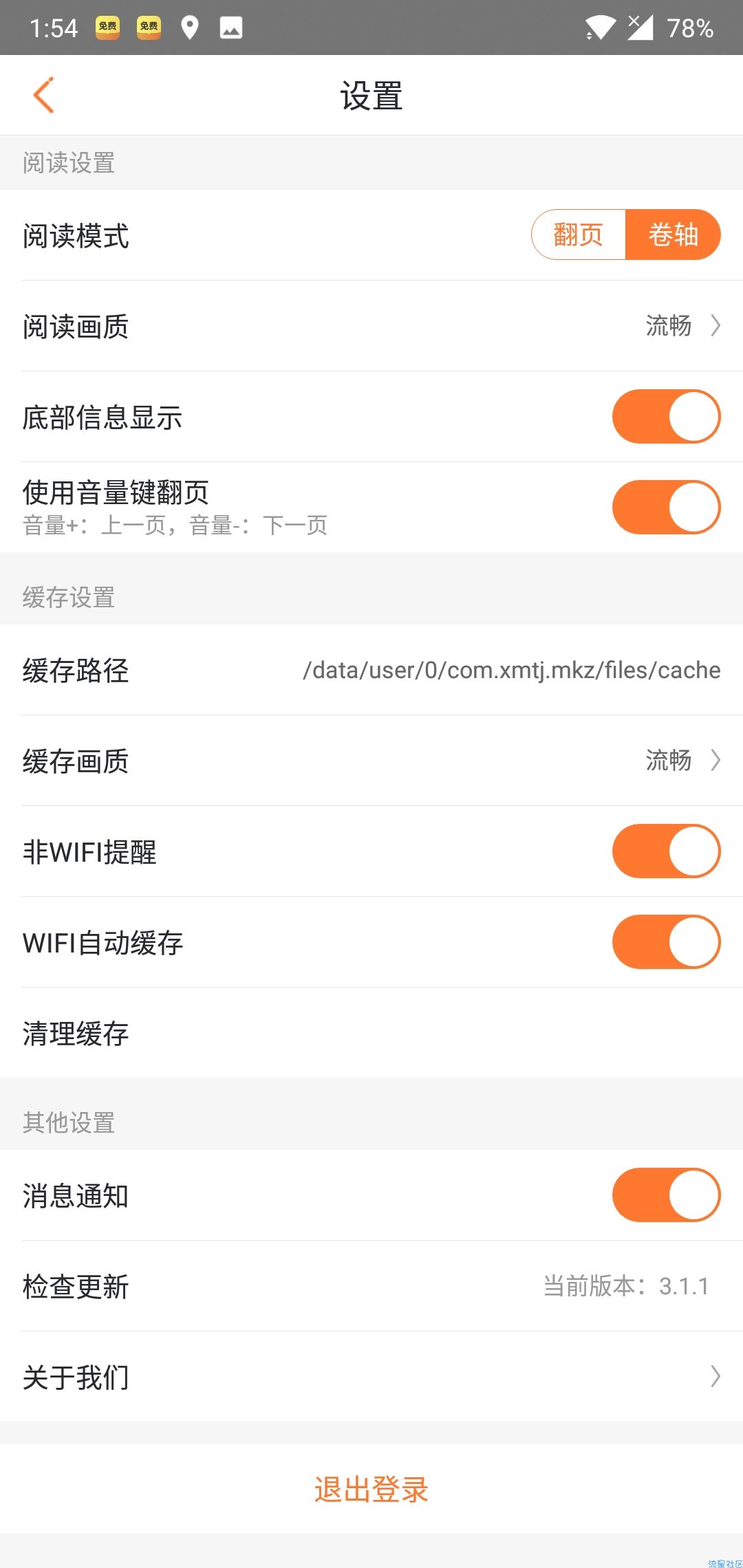Open 缓存画质 quality setting

pos(371,761)
